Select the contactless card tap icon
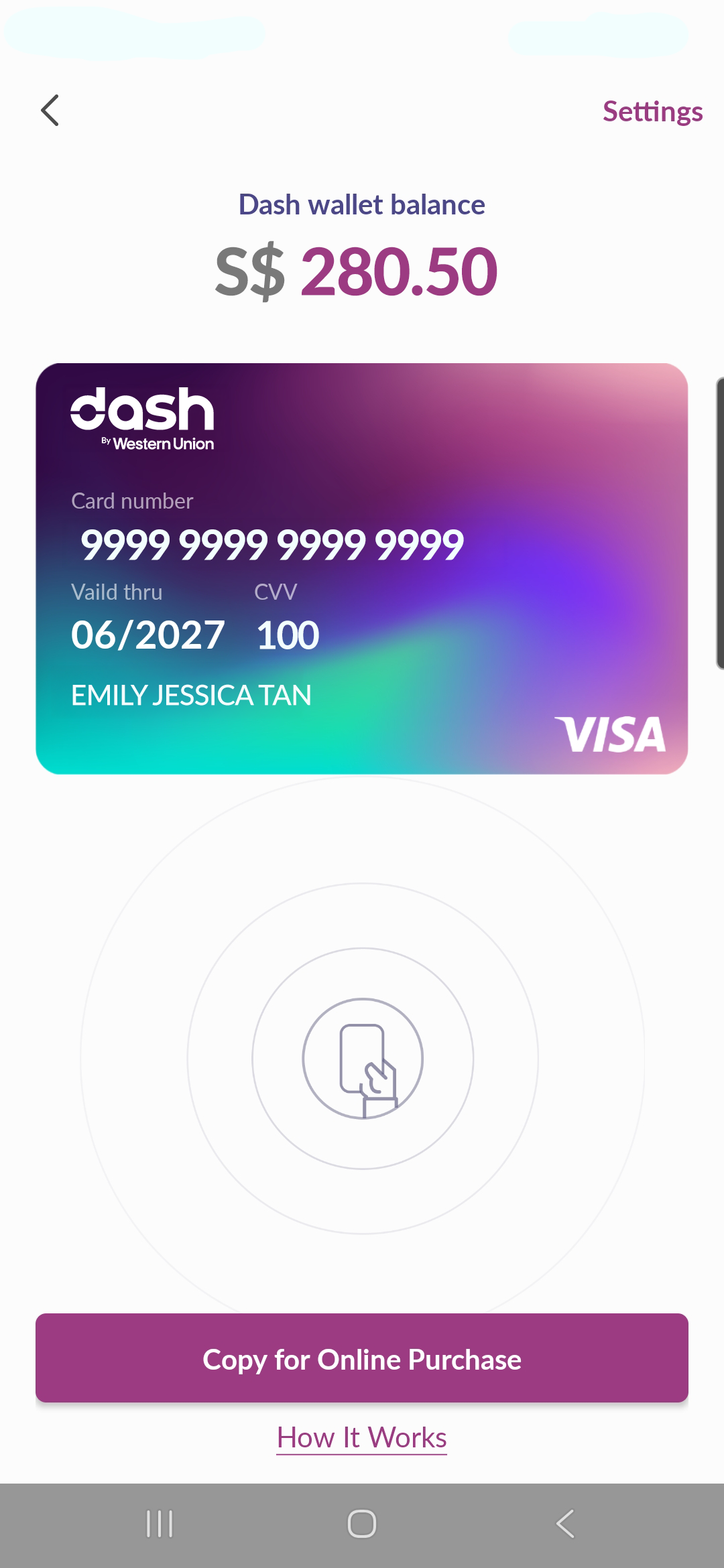724x1568 pixels. tap(362, 1057)
